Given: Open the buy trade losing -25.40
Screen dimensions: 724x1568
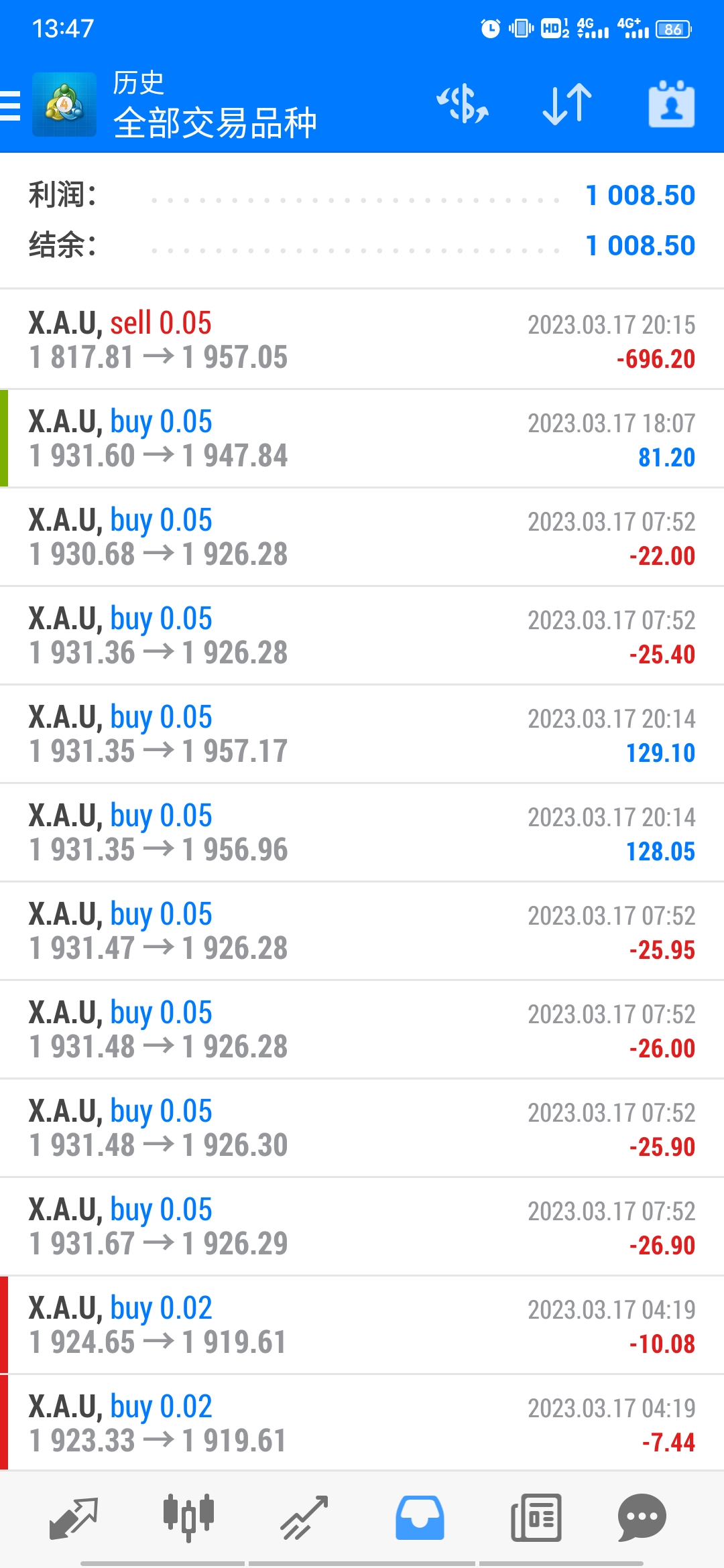Looking at the screenshot, I should click(x=362, y=635).
